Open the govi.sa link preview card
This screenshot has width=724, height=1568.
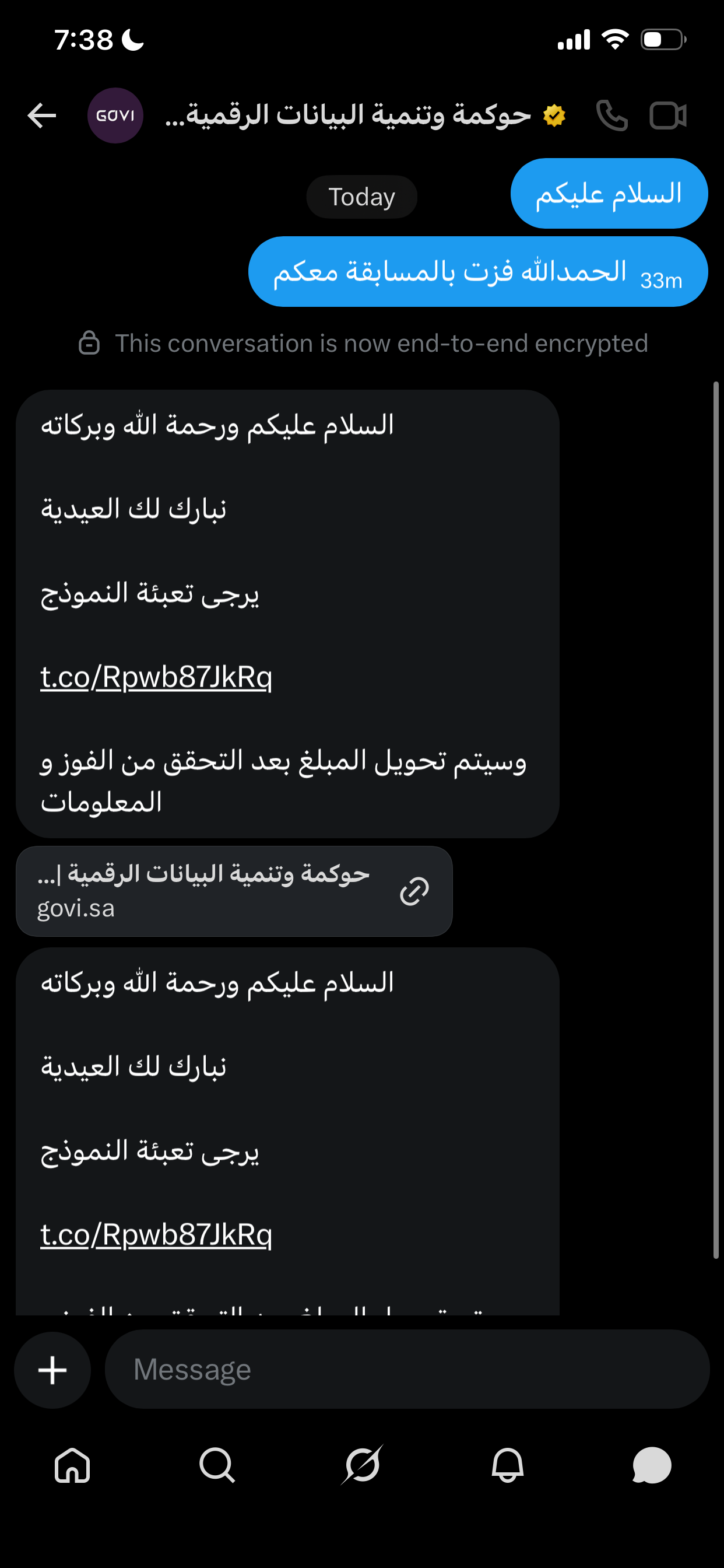(234, 891)
